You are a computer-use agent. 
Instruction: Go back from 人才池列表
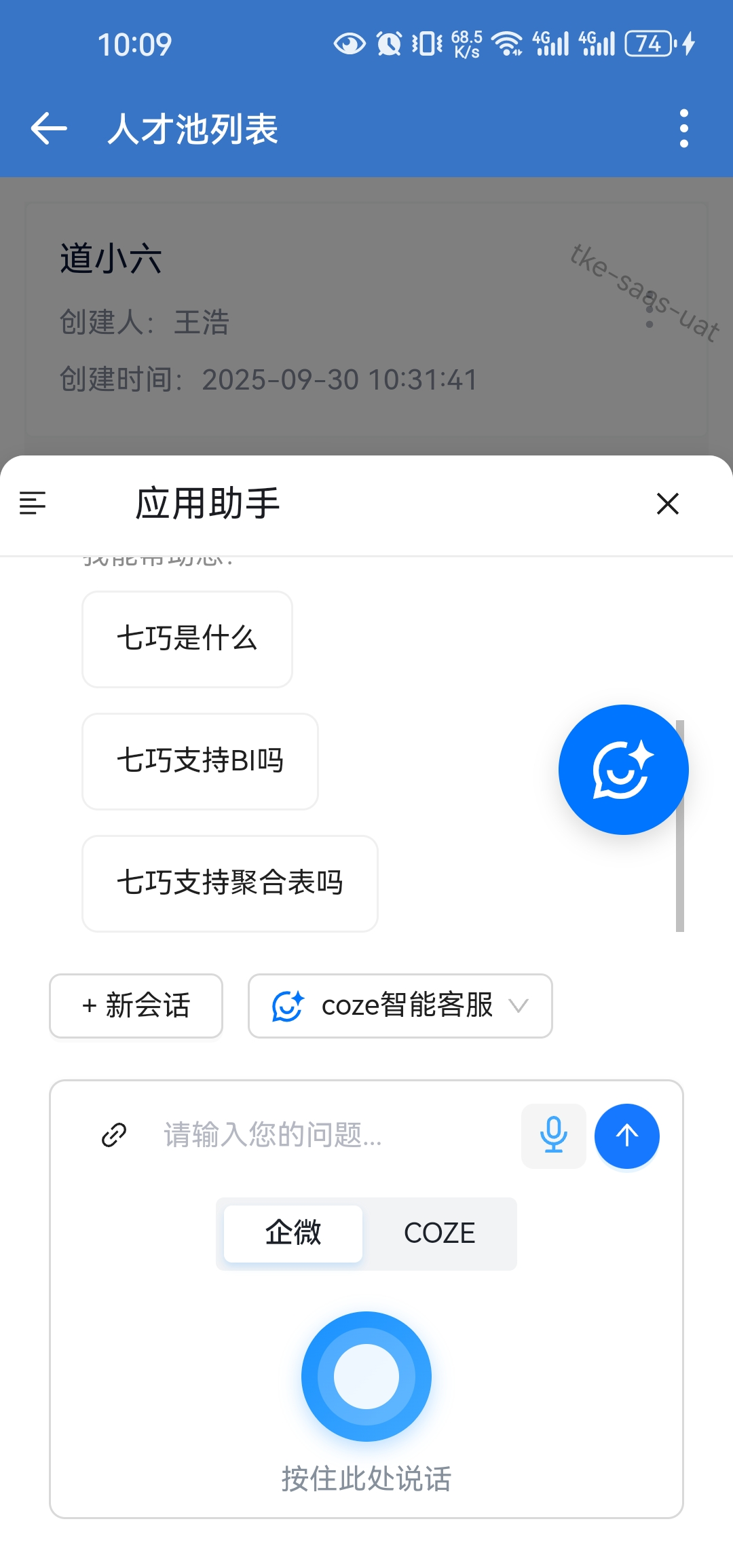49,128
